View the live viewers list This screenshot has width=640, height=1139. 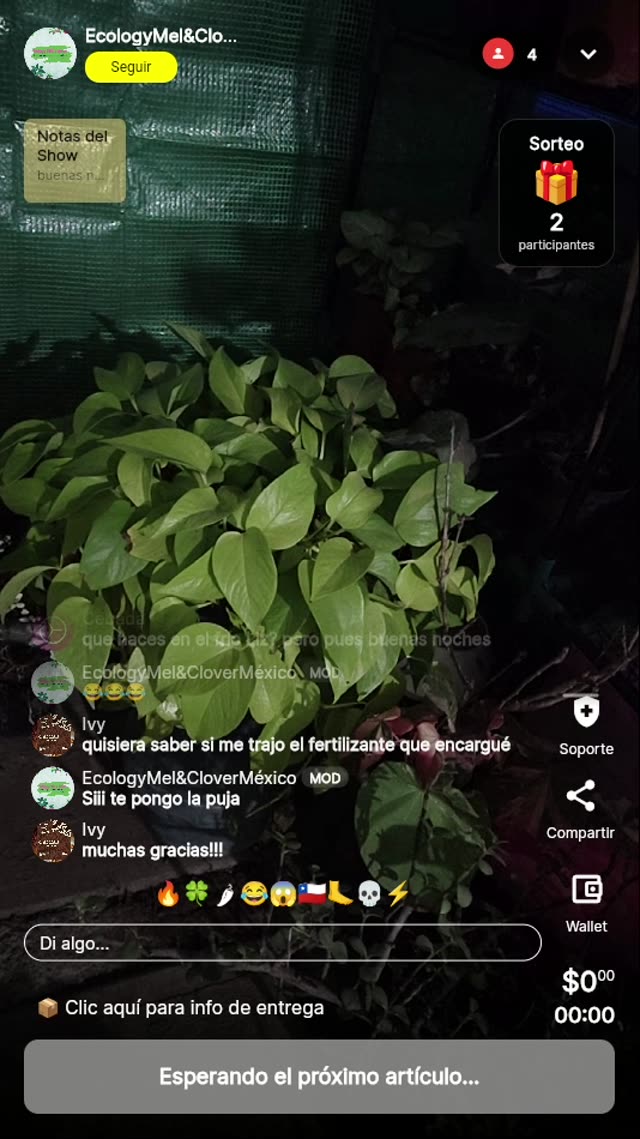coord(510,54)
